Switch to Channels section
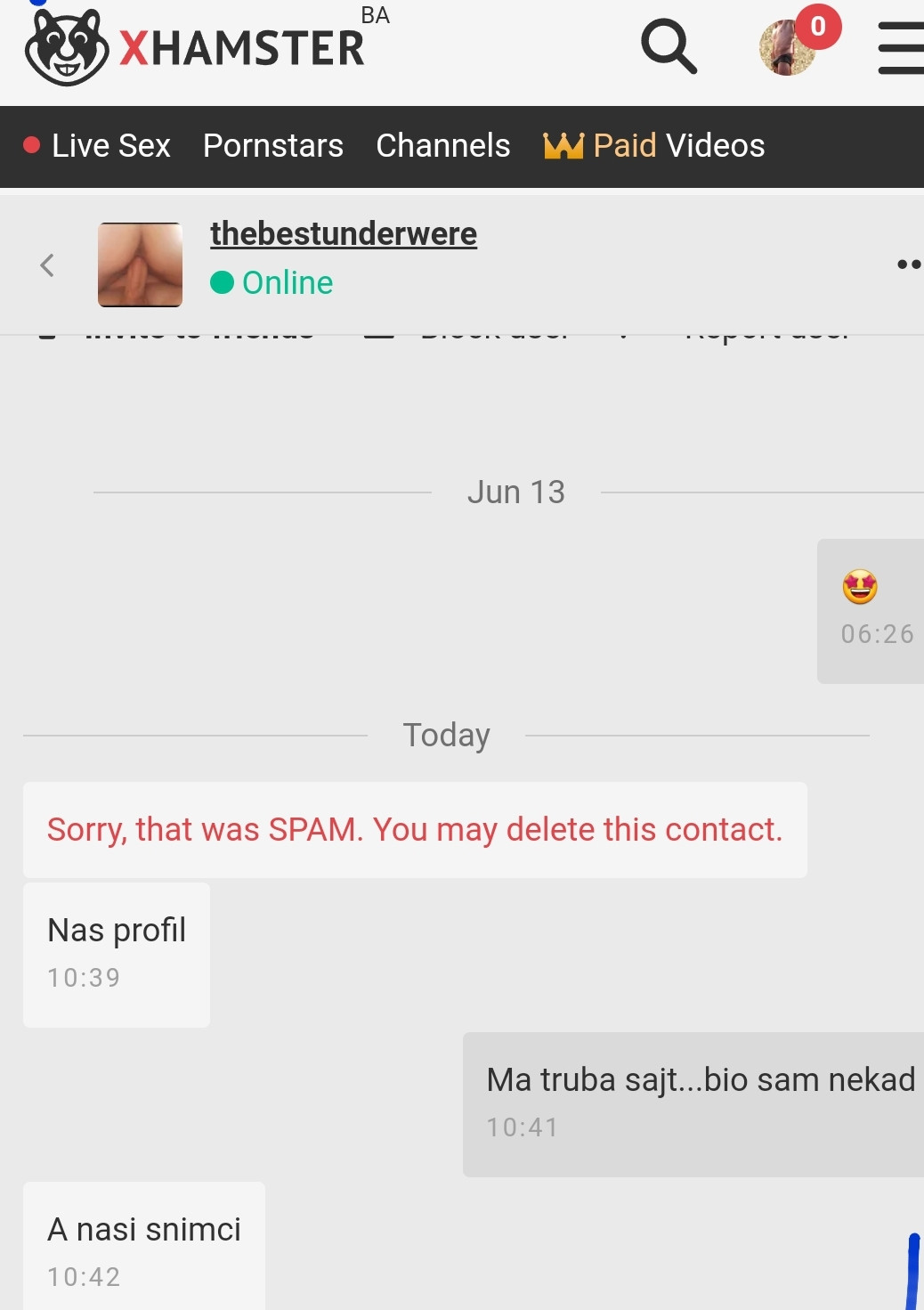The width and height of the screenshot is (924, 1310). pos(442,146)
